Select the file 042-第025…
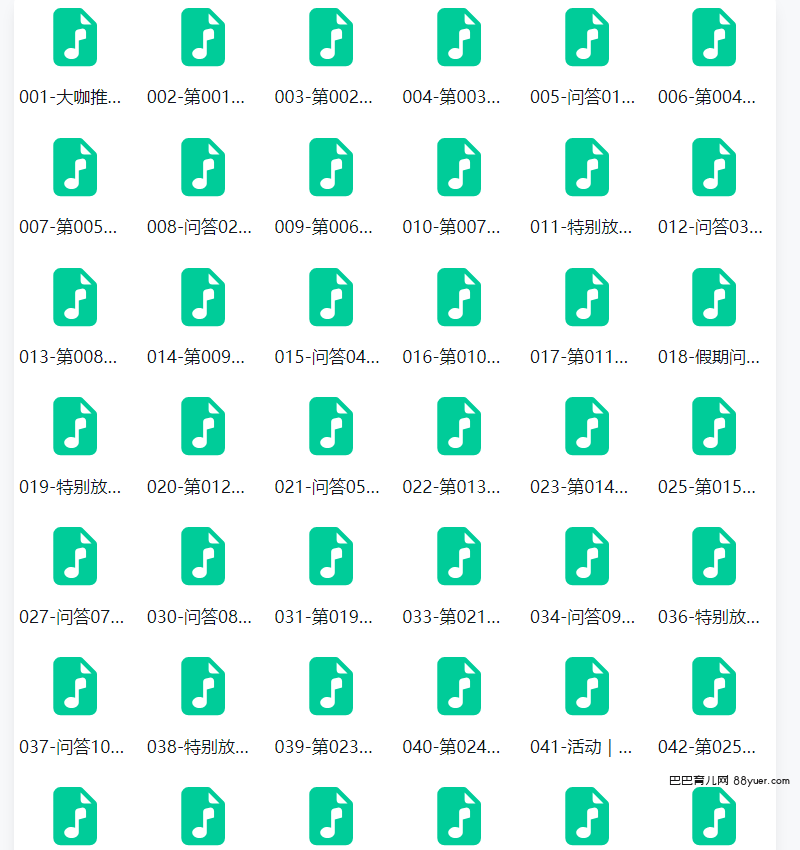 coord(714,686)
